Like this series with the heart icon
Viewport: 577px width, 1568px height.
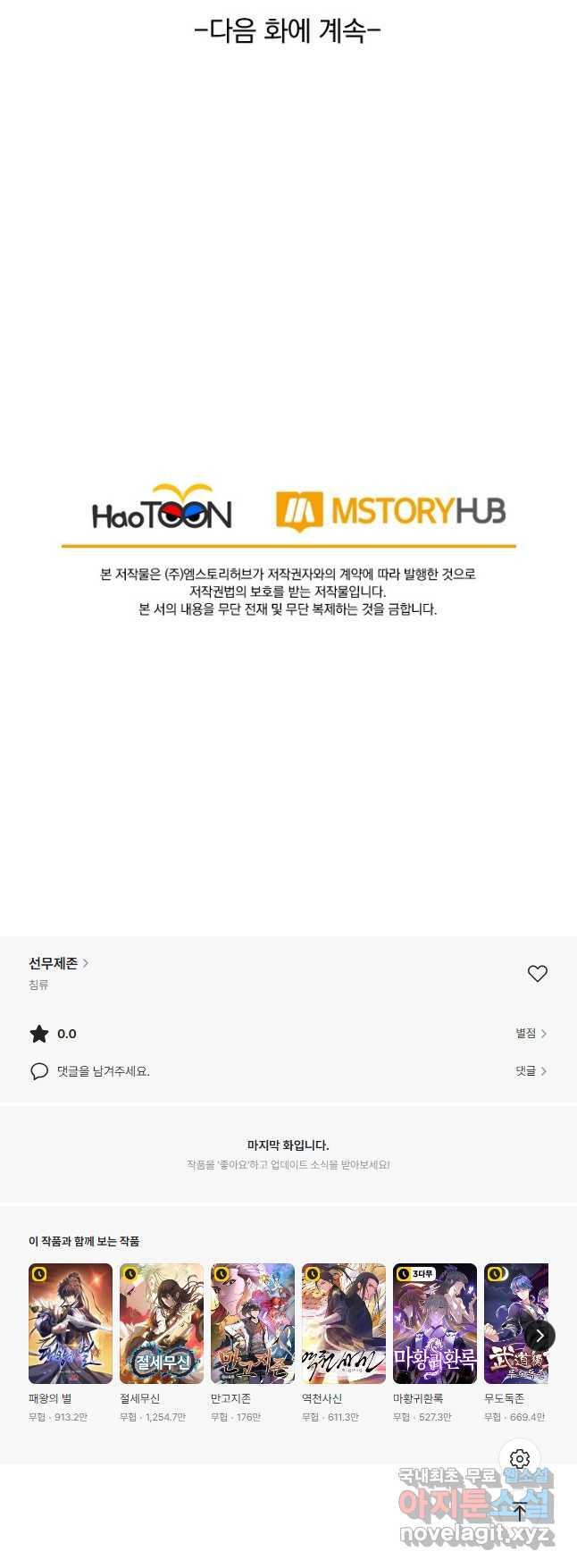coord(537,974)
